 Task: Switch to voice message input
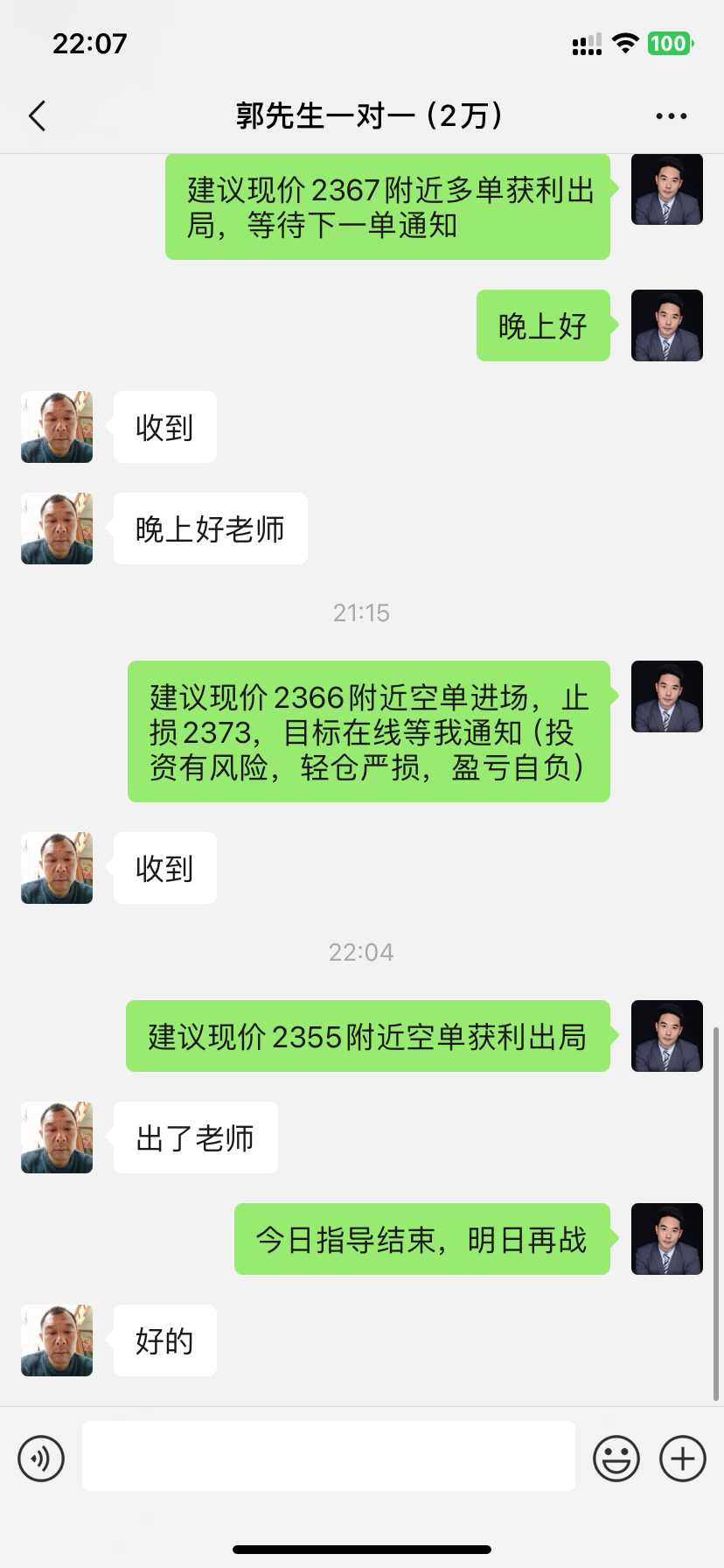[41, 1459]
